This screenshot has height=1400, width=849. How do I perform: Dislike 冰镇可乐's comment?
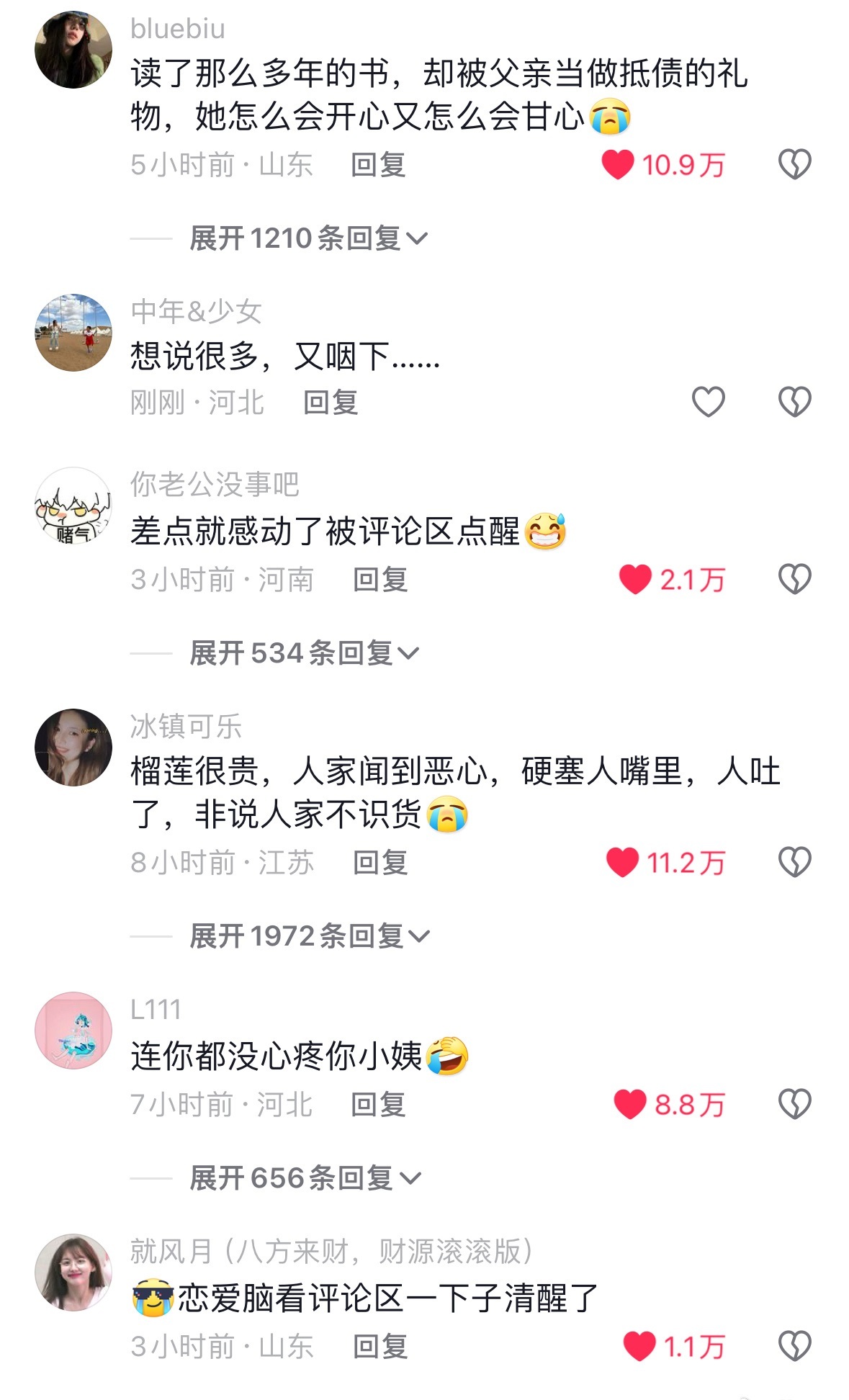click(x=794, y=862)
